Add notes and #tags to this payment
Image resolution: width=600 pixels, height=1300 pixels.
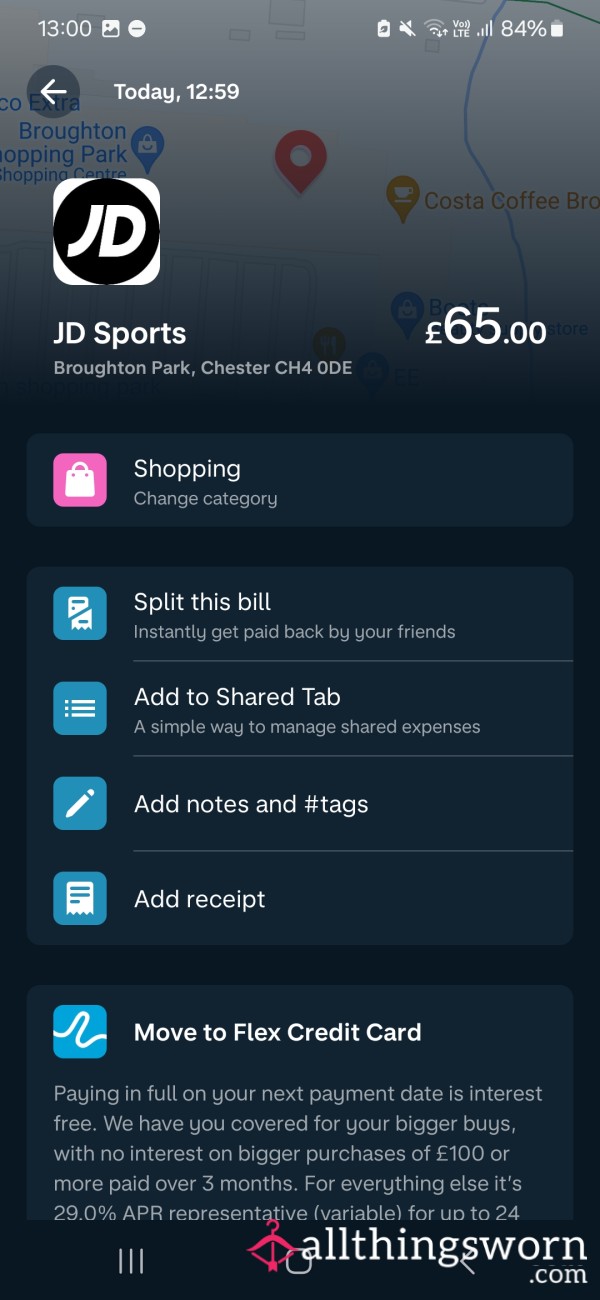300,804
